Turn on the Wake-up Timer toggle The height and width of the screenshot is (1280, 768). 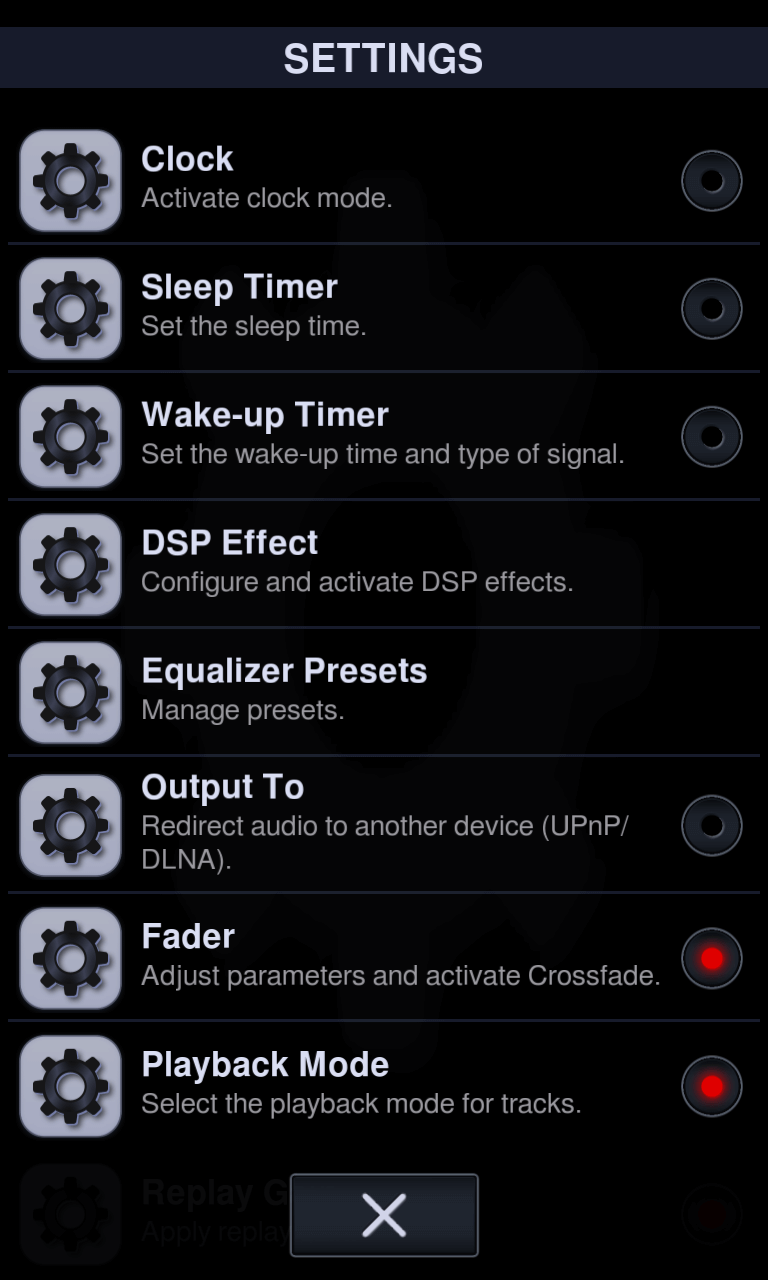pyautogui.click(x=711, y=436)
